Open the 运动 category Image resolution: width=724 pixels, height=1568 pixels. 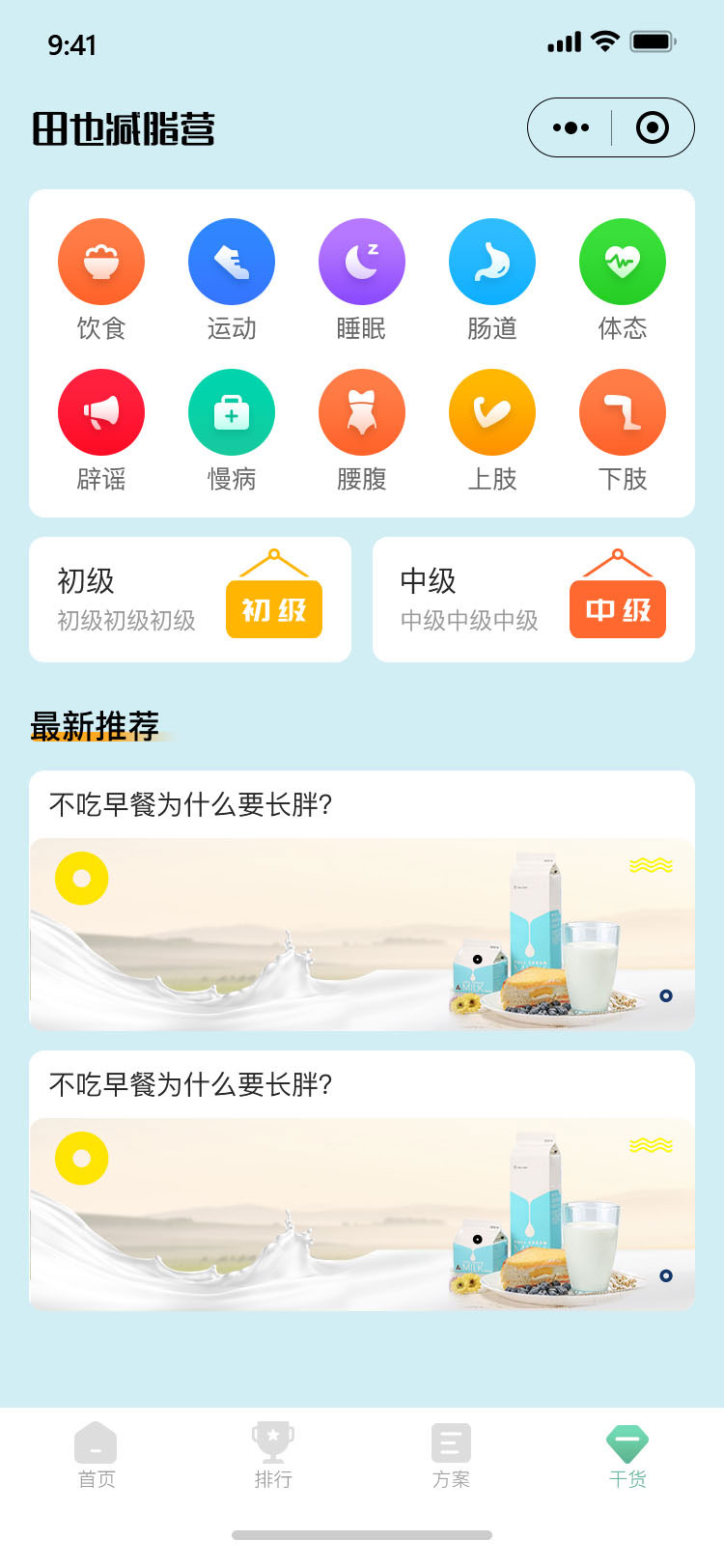coord(232,280)
